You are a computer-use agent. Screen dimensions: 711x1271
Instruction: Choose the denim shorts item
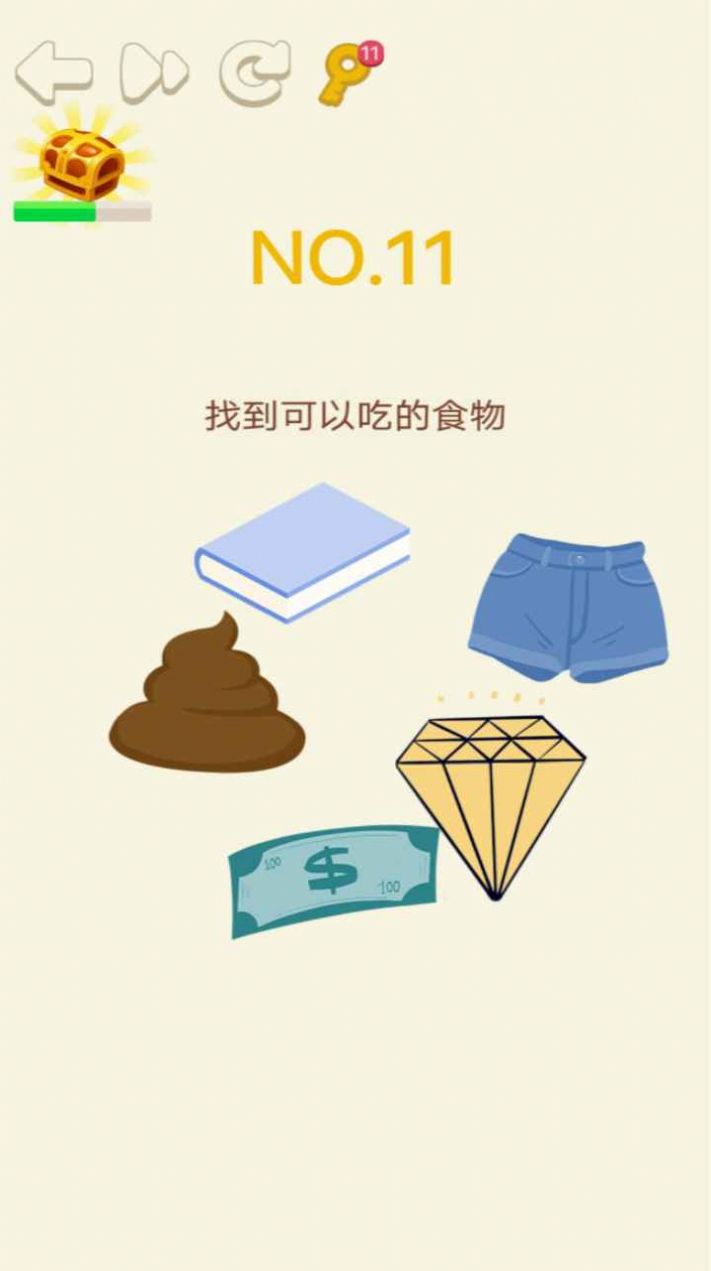[567, 608]
